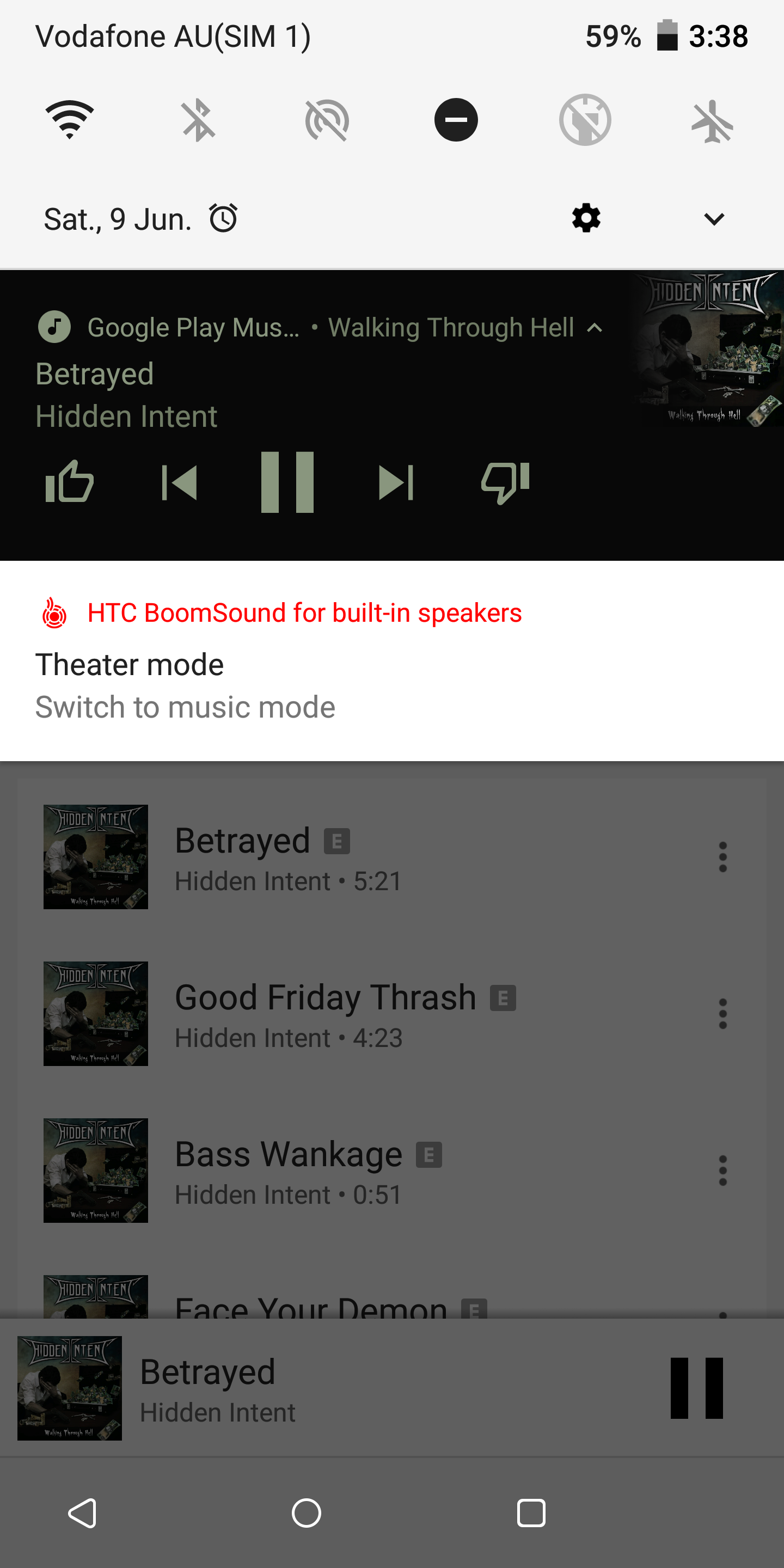Viewport: 784px width, 1568px height.
Task: Pause from the bottom mini player
Action: pyautogui.click(x=696, y=1388)
